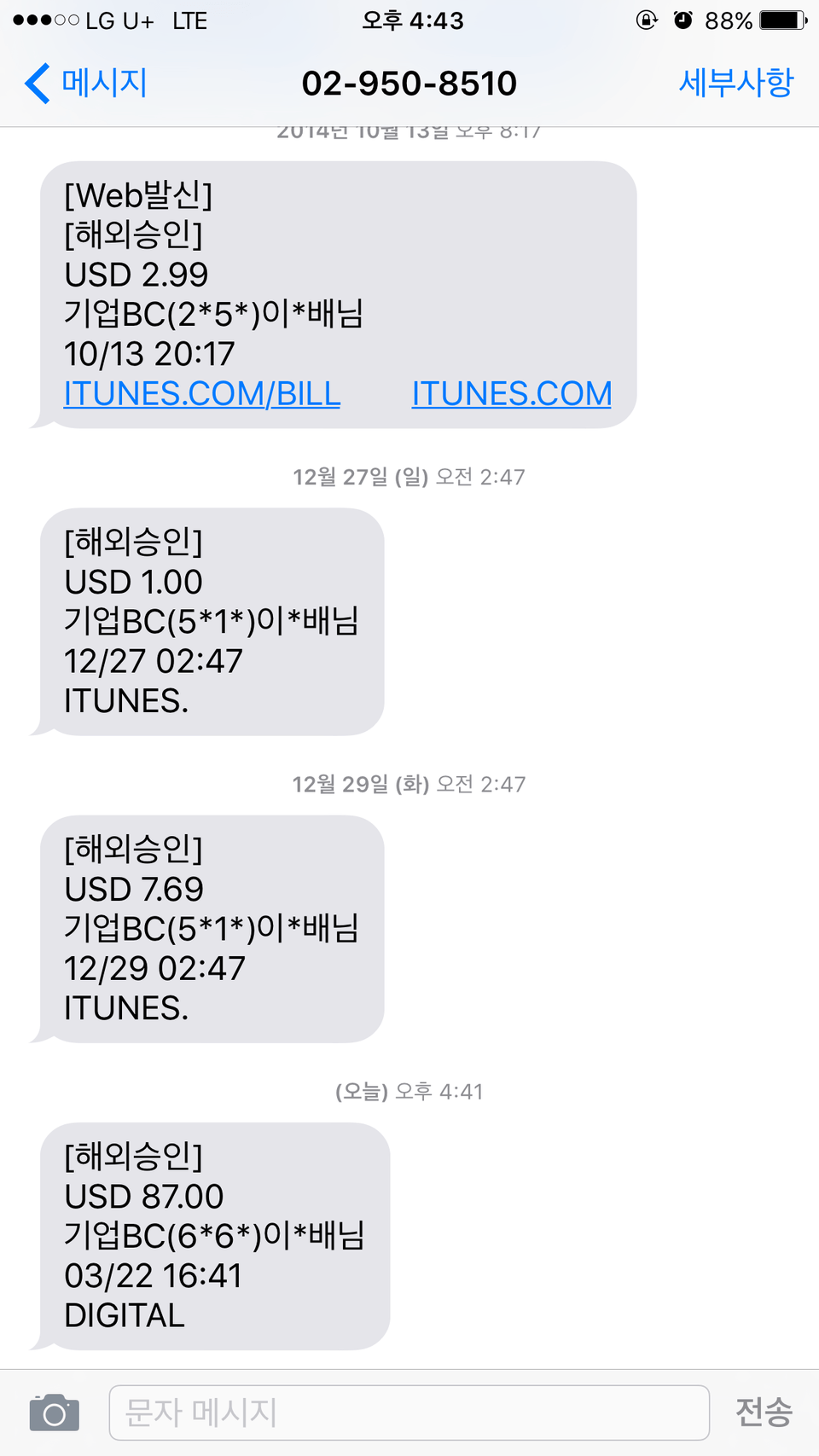Go back to the 메시지 list
The height and width of the screenshot is (1456, 819).
pyautogui.click(x=85, y=83)
